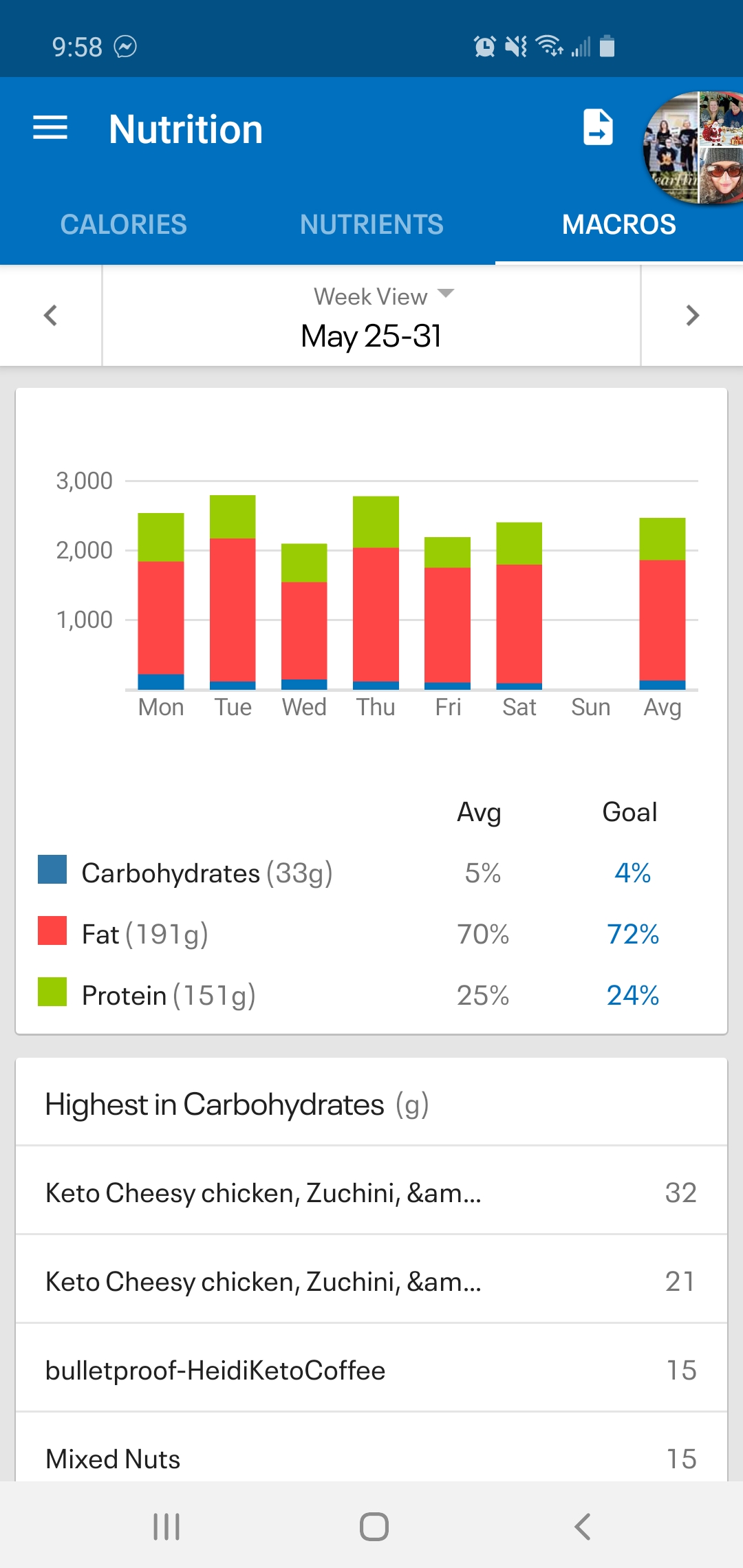This screenshot has height=1568, width=743.
Task: Switch to the Calories tab
Action: tap(124, 225)
